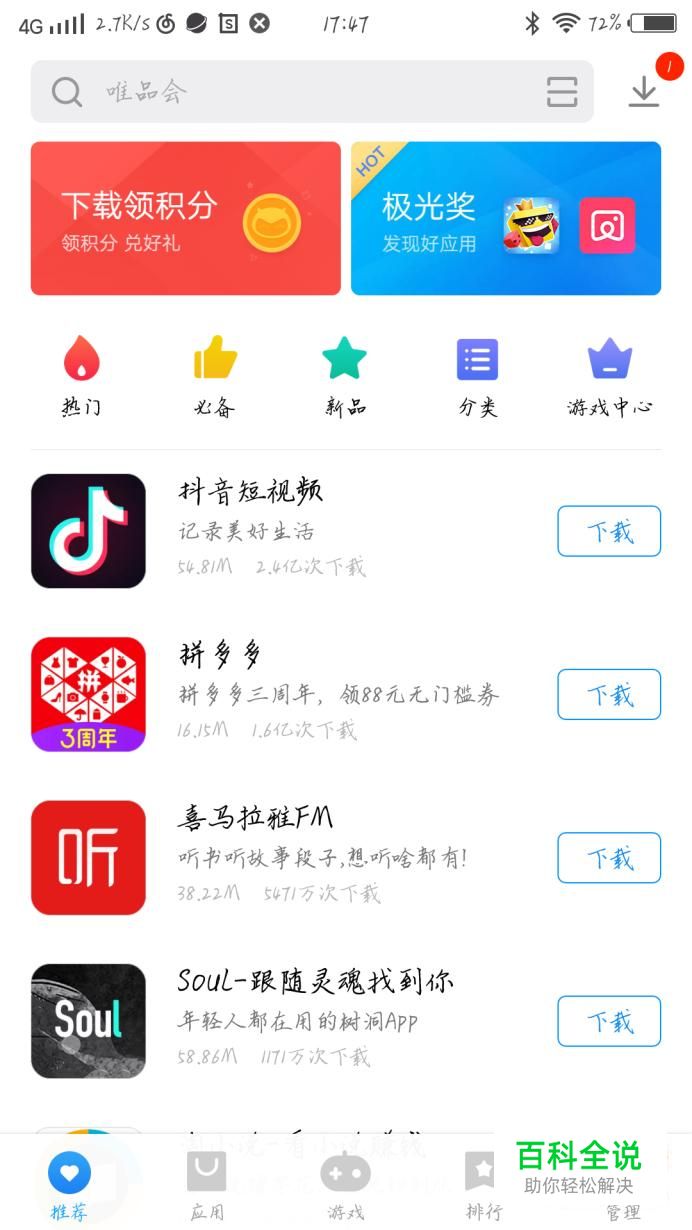Enter the 游戏中心
Viewport: 692px width, 1230px height.
[609, 376]
